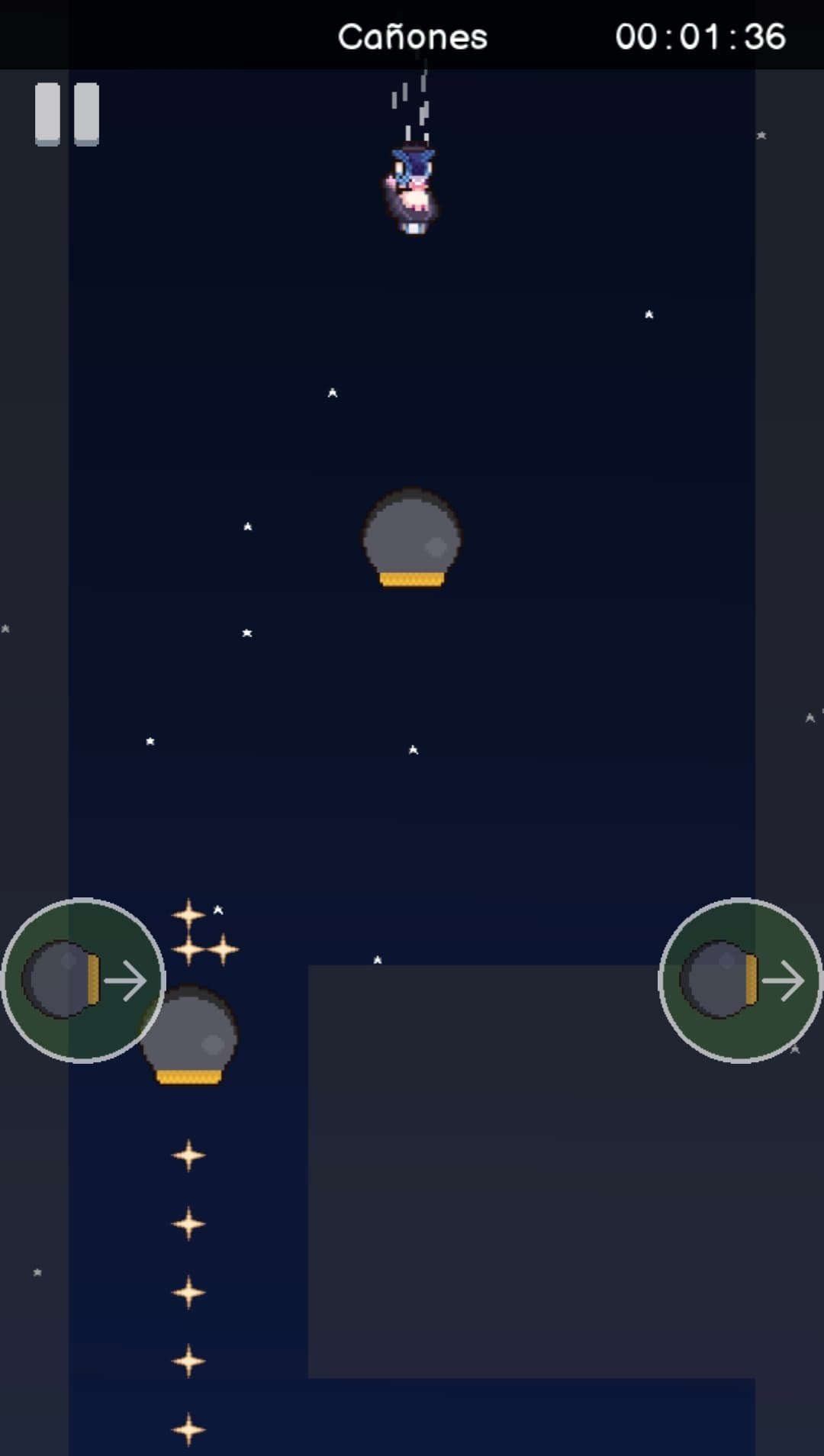Tap the right cannon fire button
Viewport: 824px width, 1456px height.
coord(740,980)
